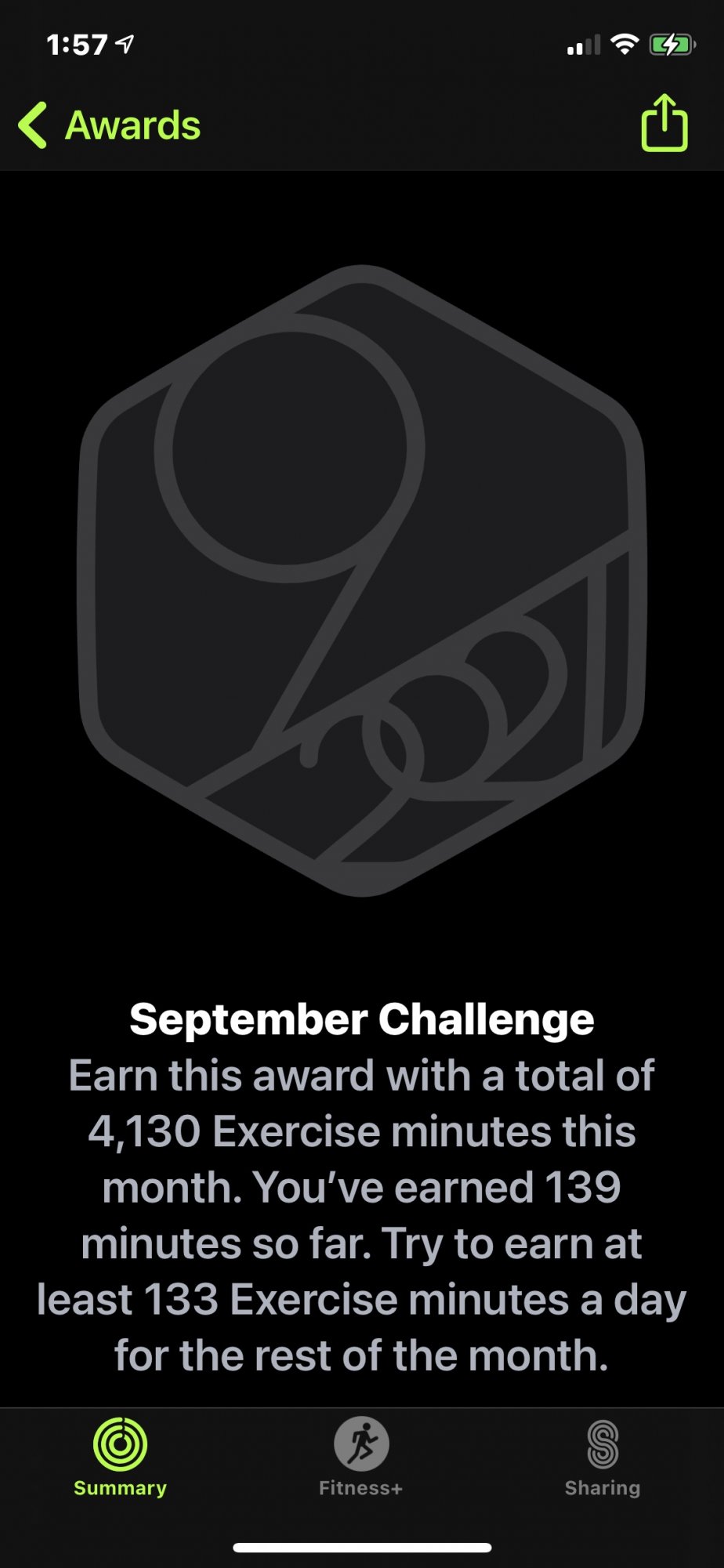Screen dimensions: 724x1568
Task: Share the September Challenge award
Action: [664, 122]
